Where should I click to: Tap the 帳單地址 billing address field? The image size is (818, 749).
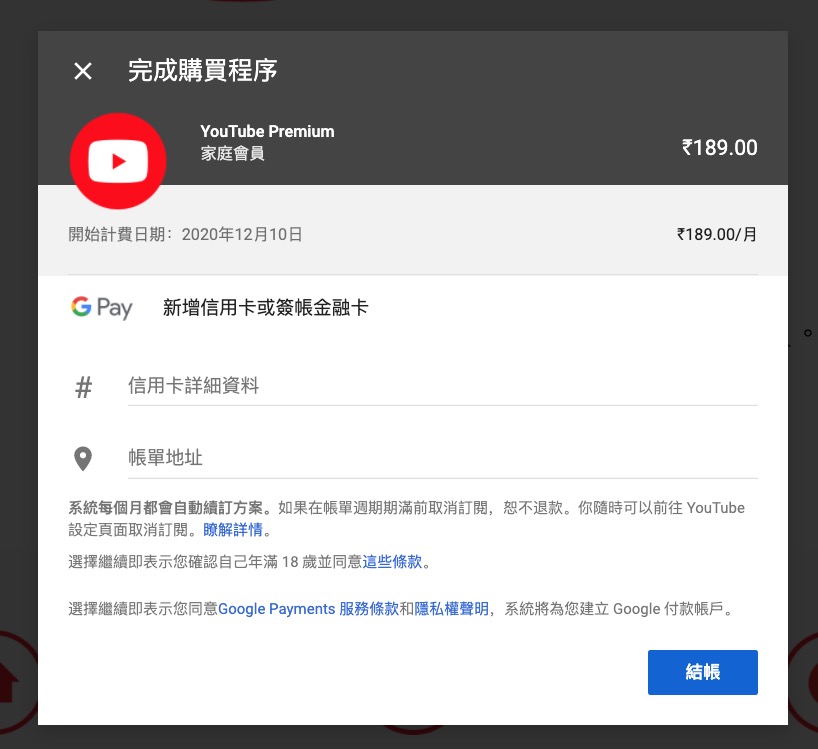(x=440, y=458)
